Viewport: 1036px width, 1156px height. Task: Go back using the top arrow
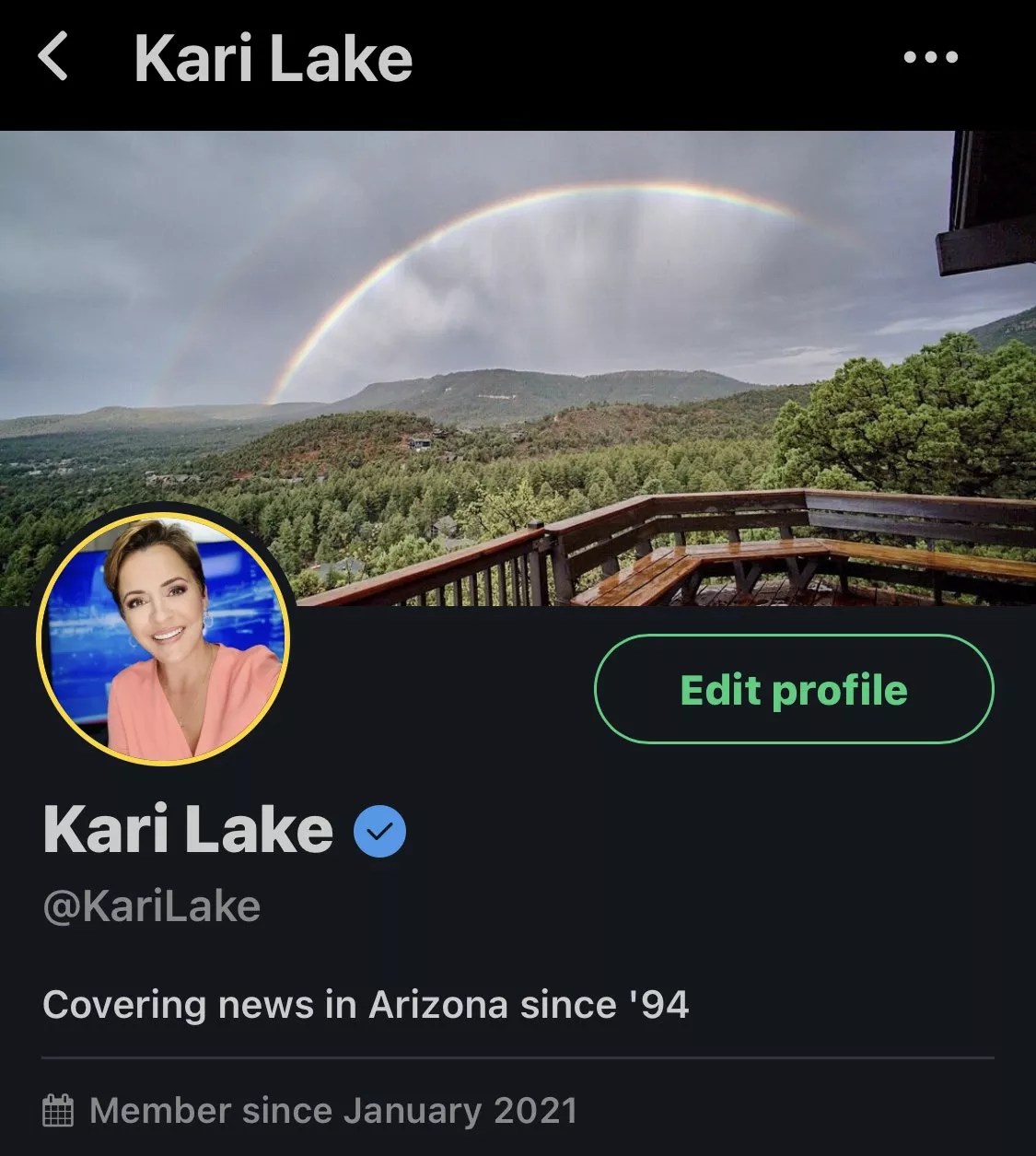tap(54, 57)
